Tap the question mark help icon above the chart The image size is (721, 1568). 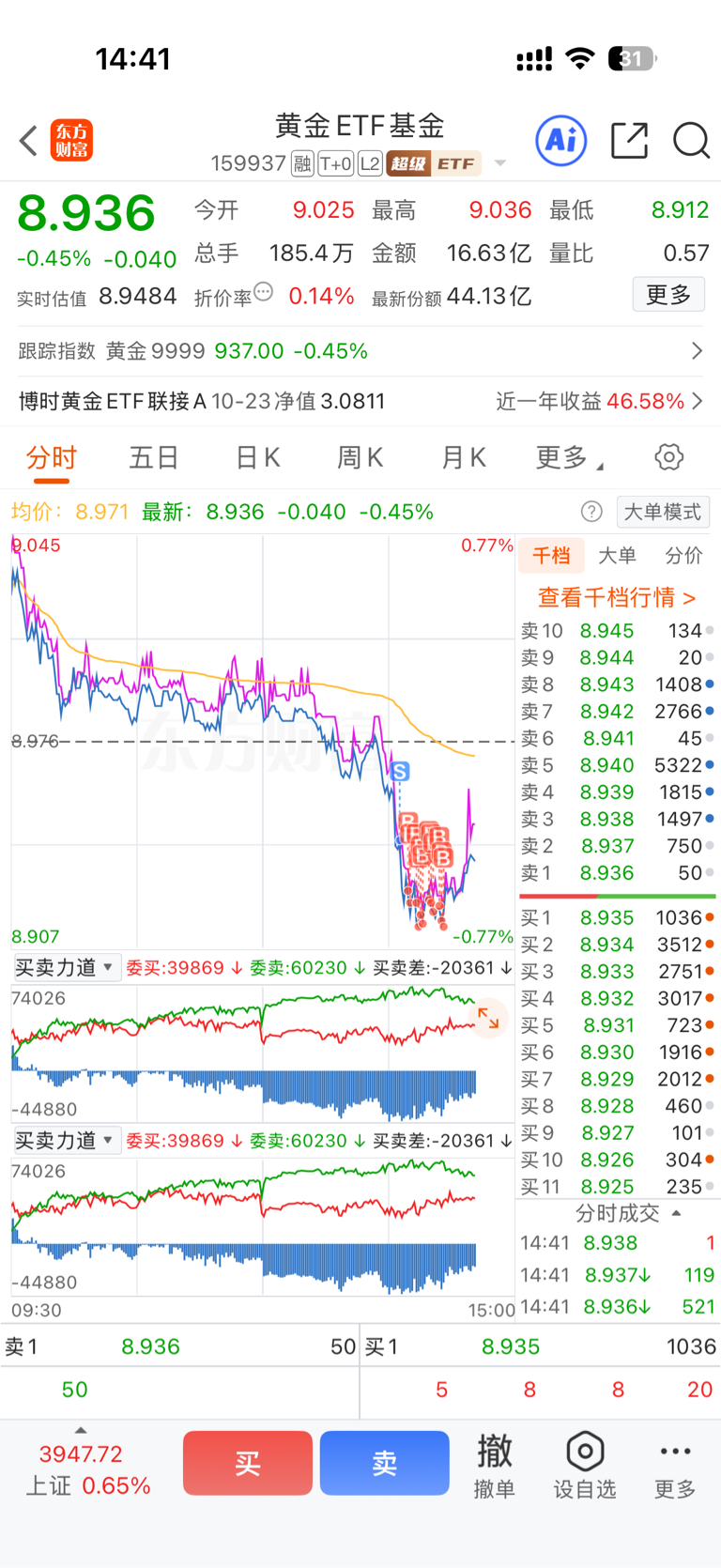point(591,512)
